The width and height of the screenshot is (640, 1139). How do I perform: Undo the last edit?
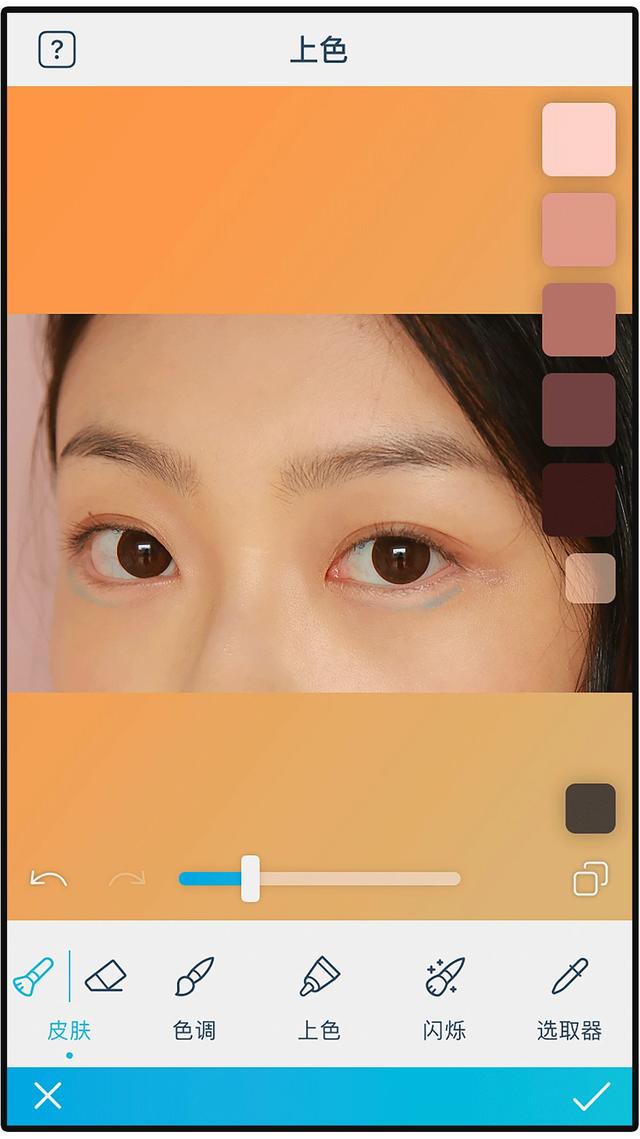[x=49, y=879]
